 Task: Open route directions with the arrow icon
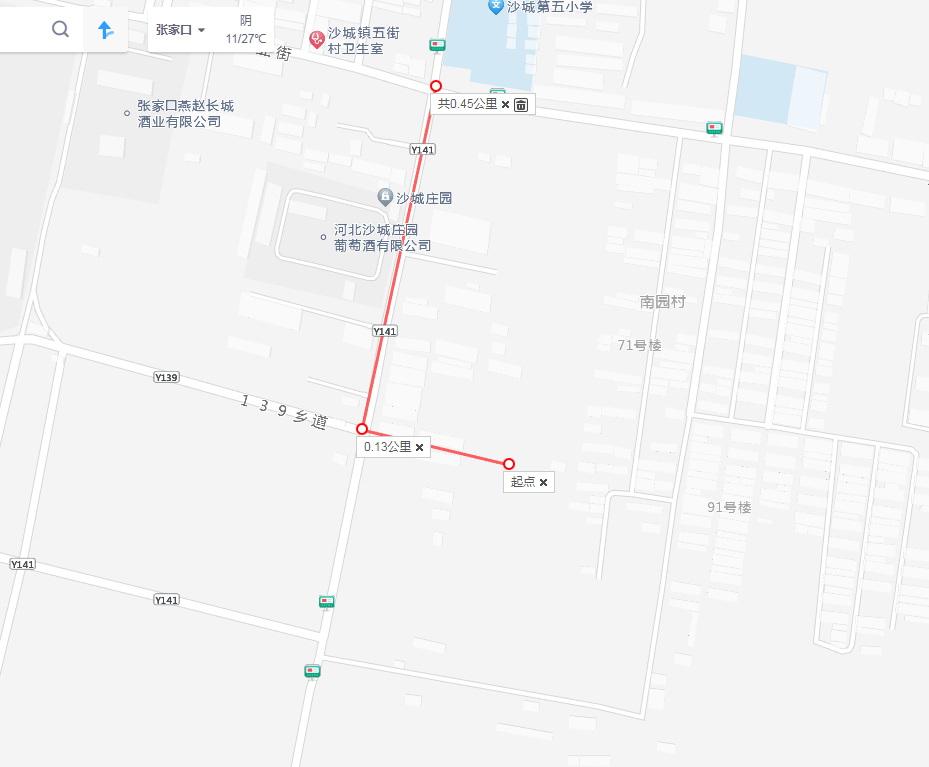(105, 29)
